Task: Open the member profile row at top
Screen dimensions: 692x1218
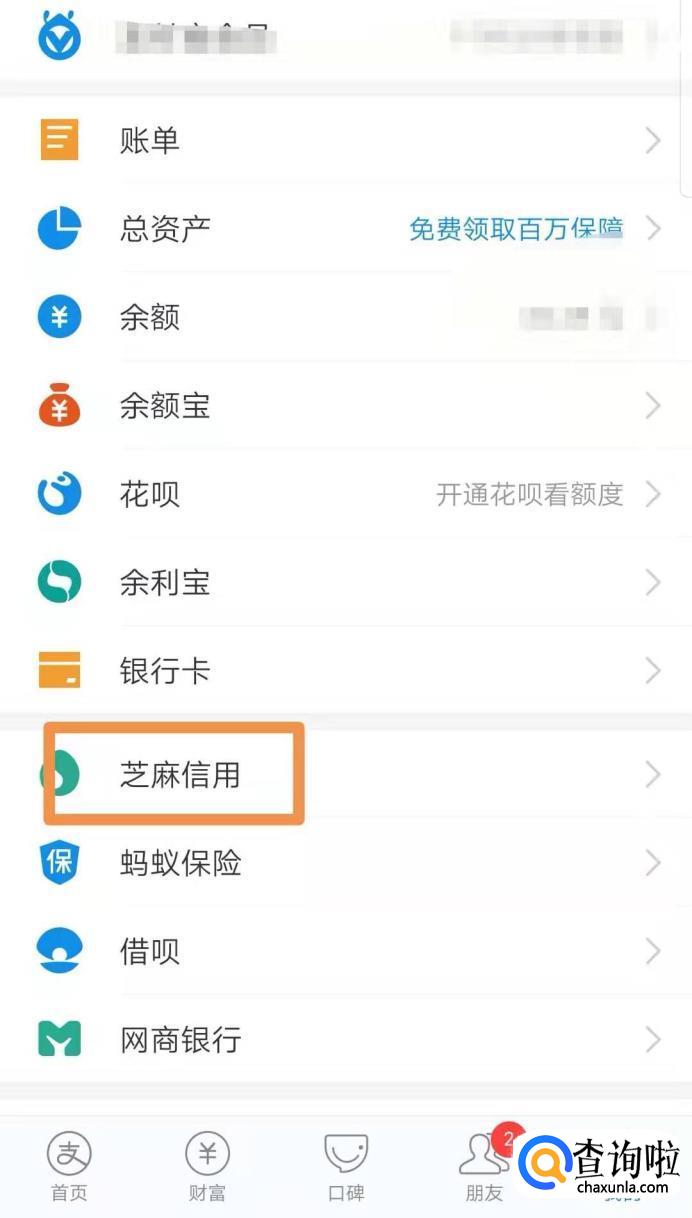Action: pyautogui.click(x=340, y=38)
